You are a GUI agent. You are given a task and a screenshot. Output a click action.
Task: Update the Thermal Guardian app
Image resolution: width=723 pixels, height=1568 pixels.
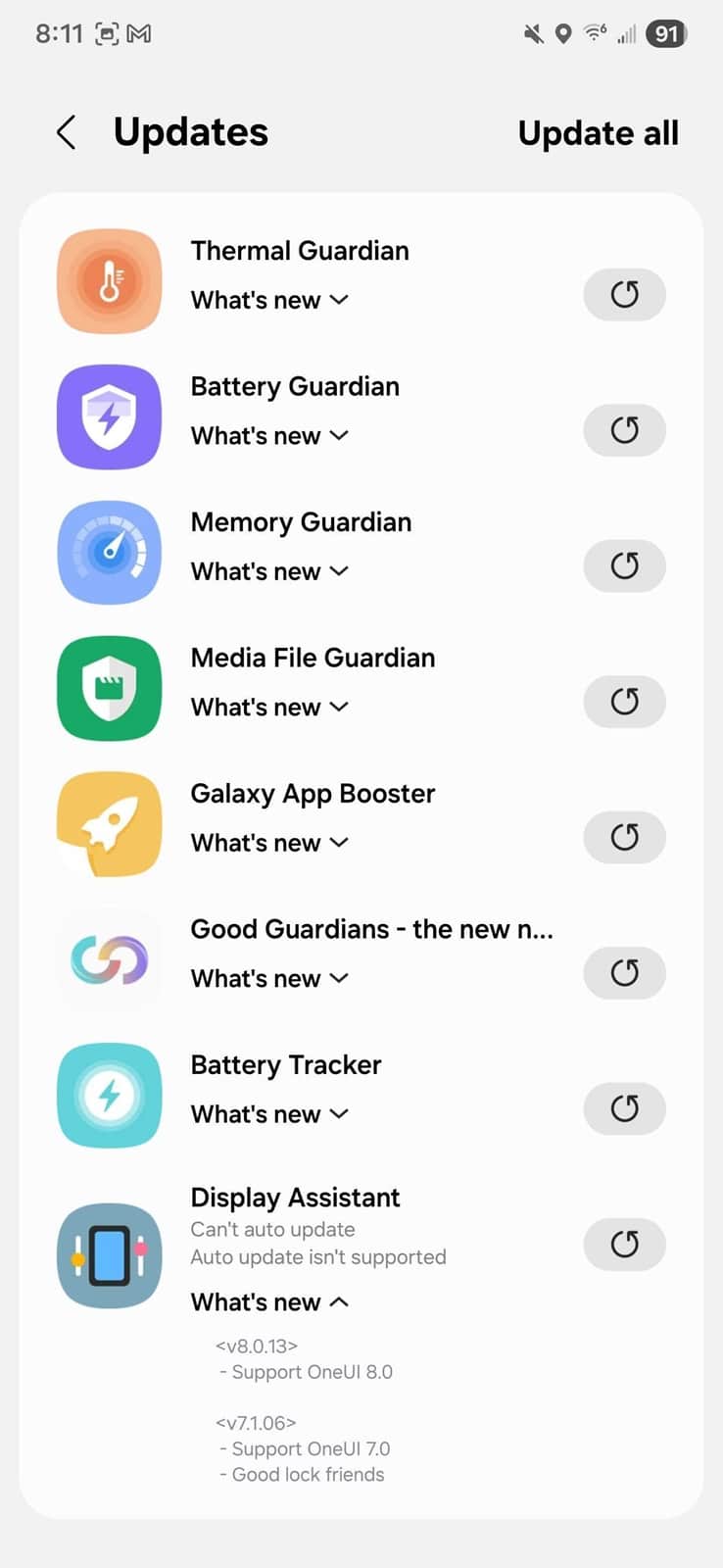(x=624, y=294)
